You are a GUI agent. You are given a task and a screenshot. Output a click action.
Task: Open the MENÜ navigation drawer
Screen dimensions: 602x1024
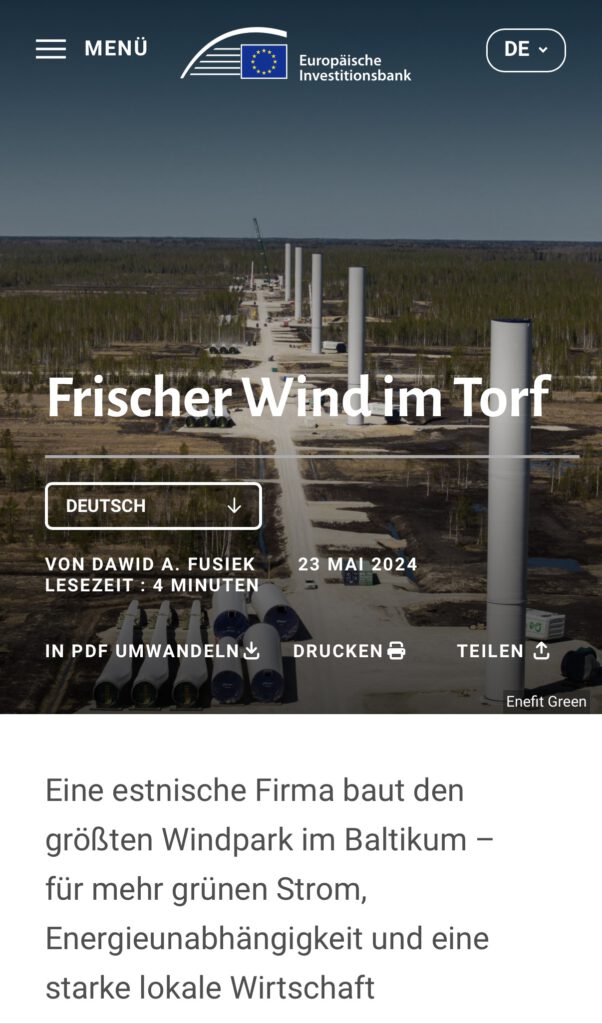coord(90,48)
